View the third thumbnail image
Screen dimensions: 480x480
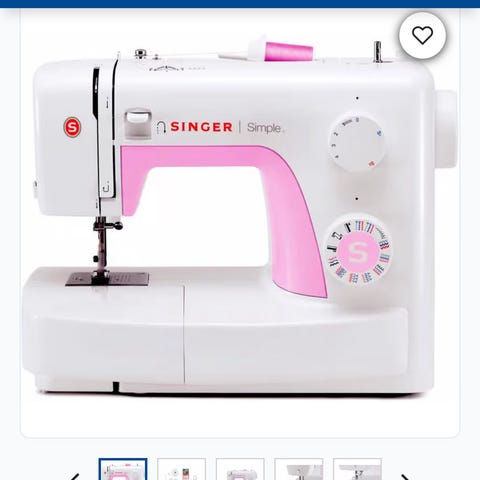pos(240,469)
